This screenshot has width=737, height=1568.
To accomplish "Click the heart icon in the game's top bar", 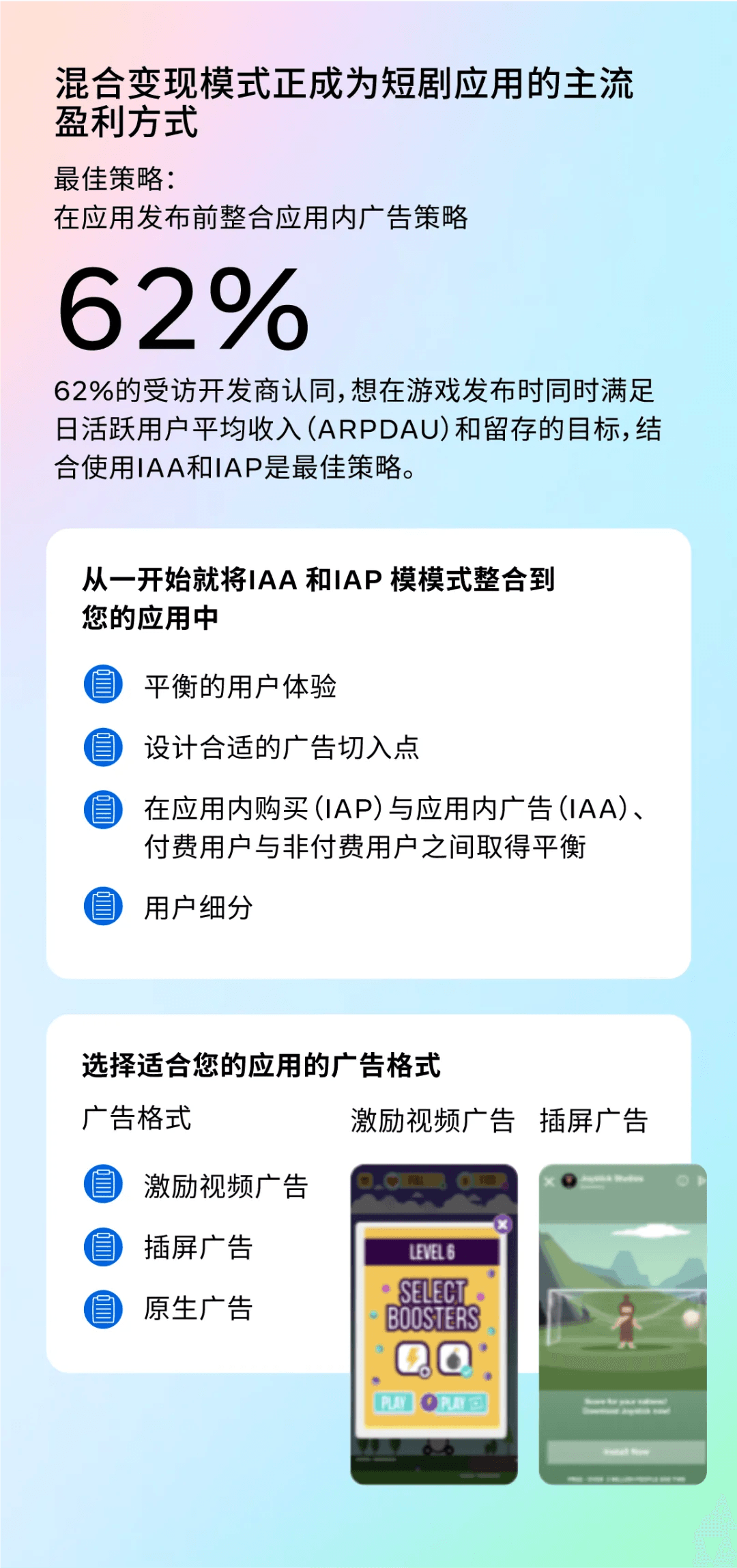I will pos(392,1181).
